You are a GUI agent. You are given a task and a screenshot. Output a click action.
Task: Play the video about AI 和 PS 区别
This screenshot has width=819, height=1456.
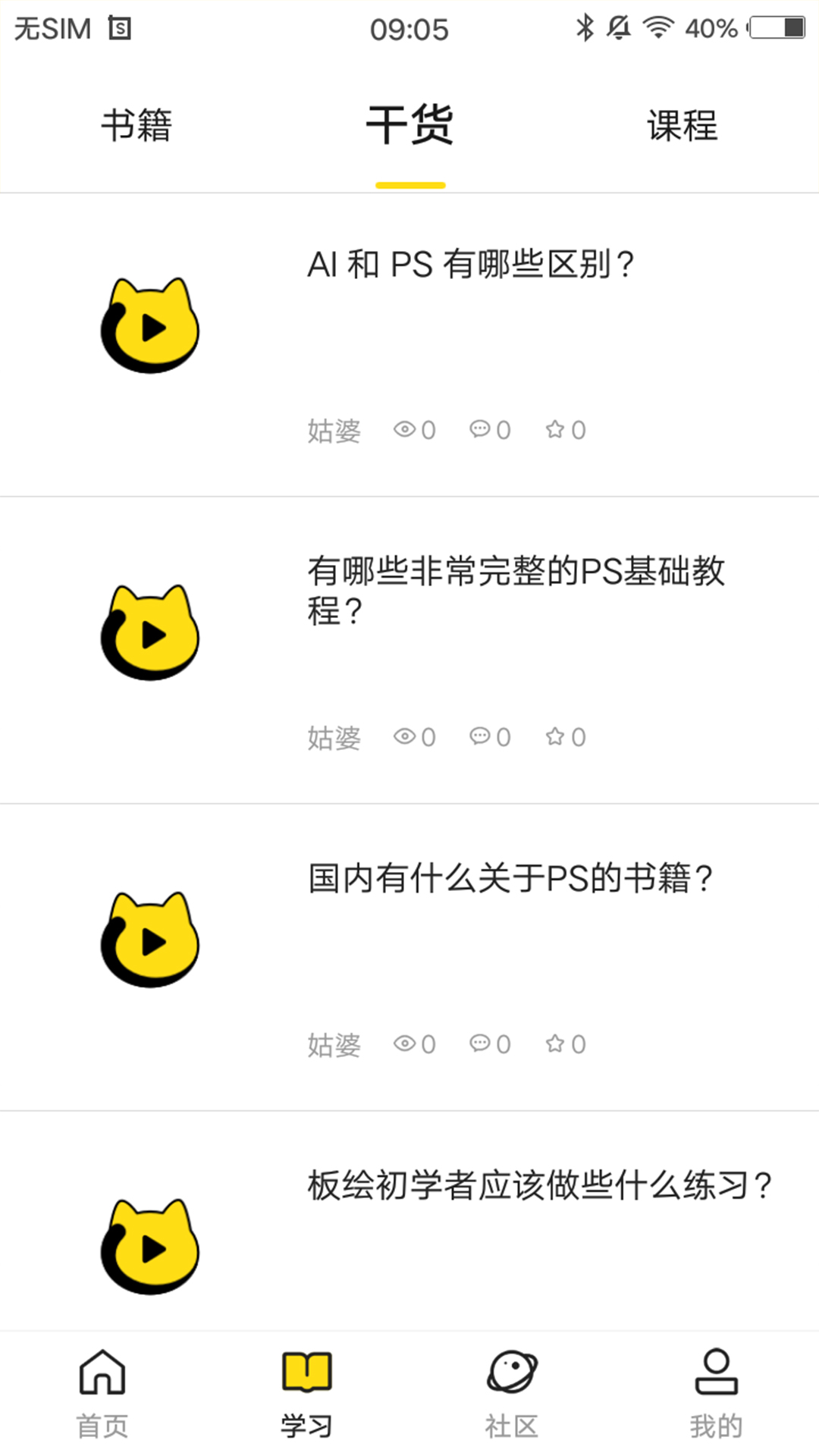tap(150, 326)
